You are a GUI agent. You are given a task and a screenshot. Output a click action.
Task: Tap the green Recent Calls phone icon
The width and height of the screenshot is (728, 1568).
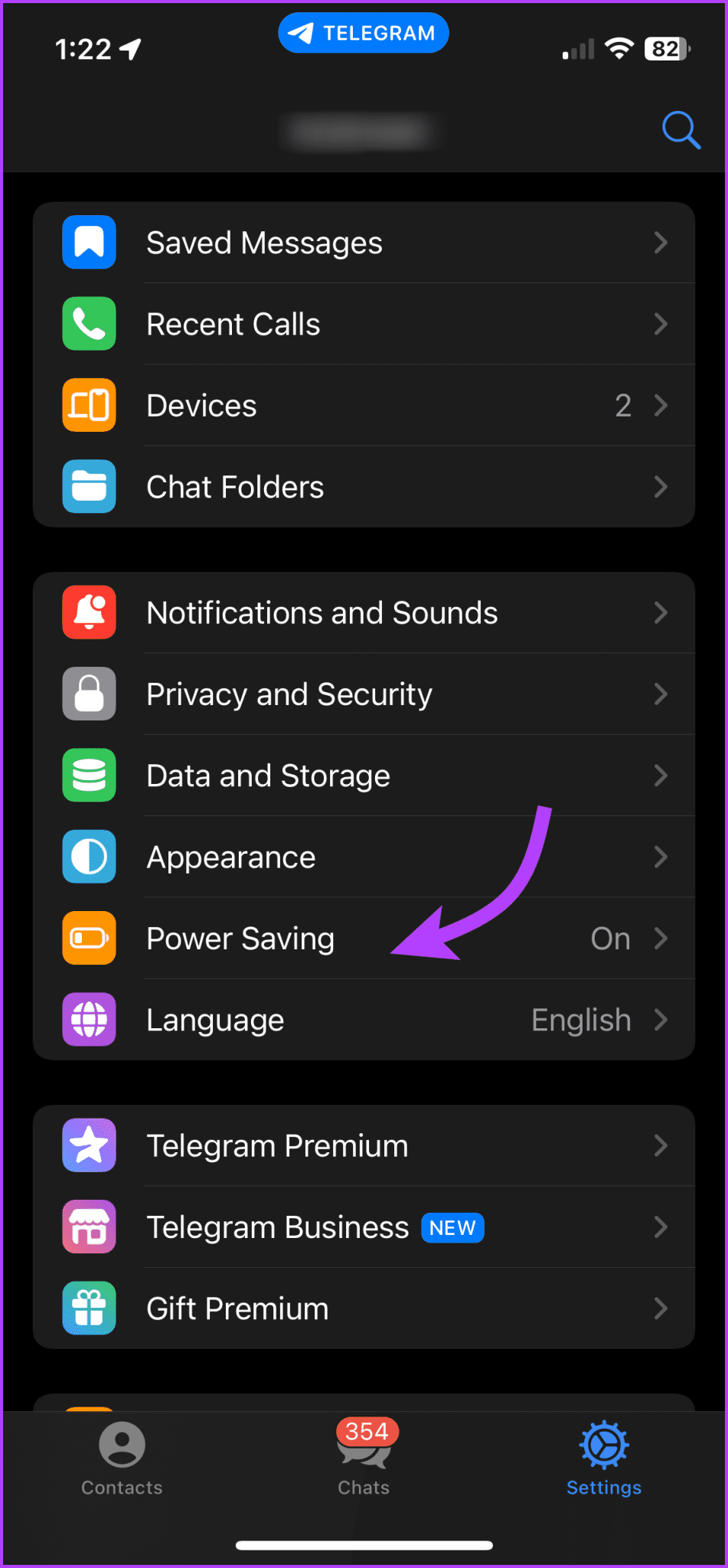tap(89, 324)
